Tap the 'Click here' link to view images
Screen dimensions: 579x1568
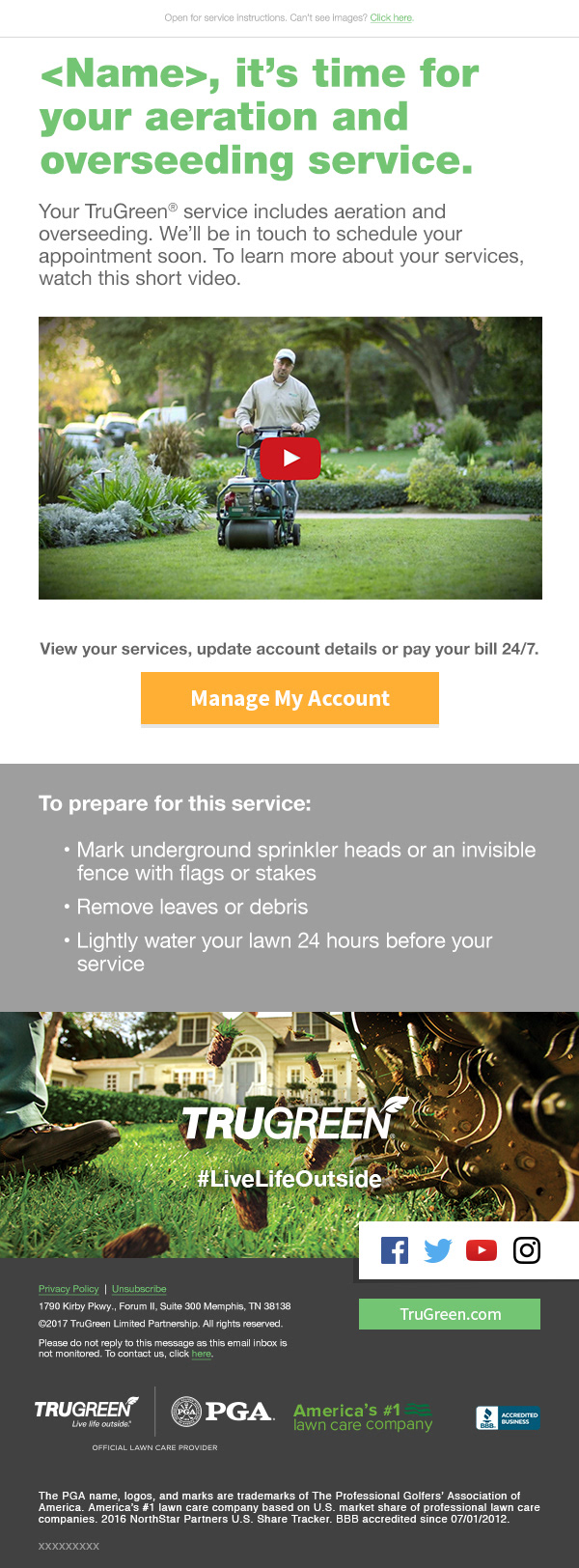[391, 17]
